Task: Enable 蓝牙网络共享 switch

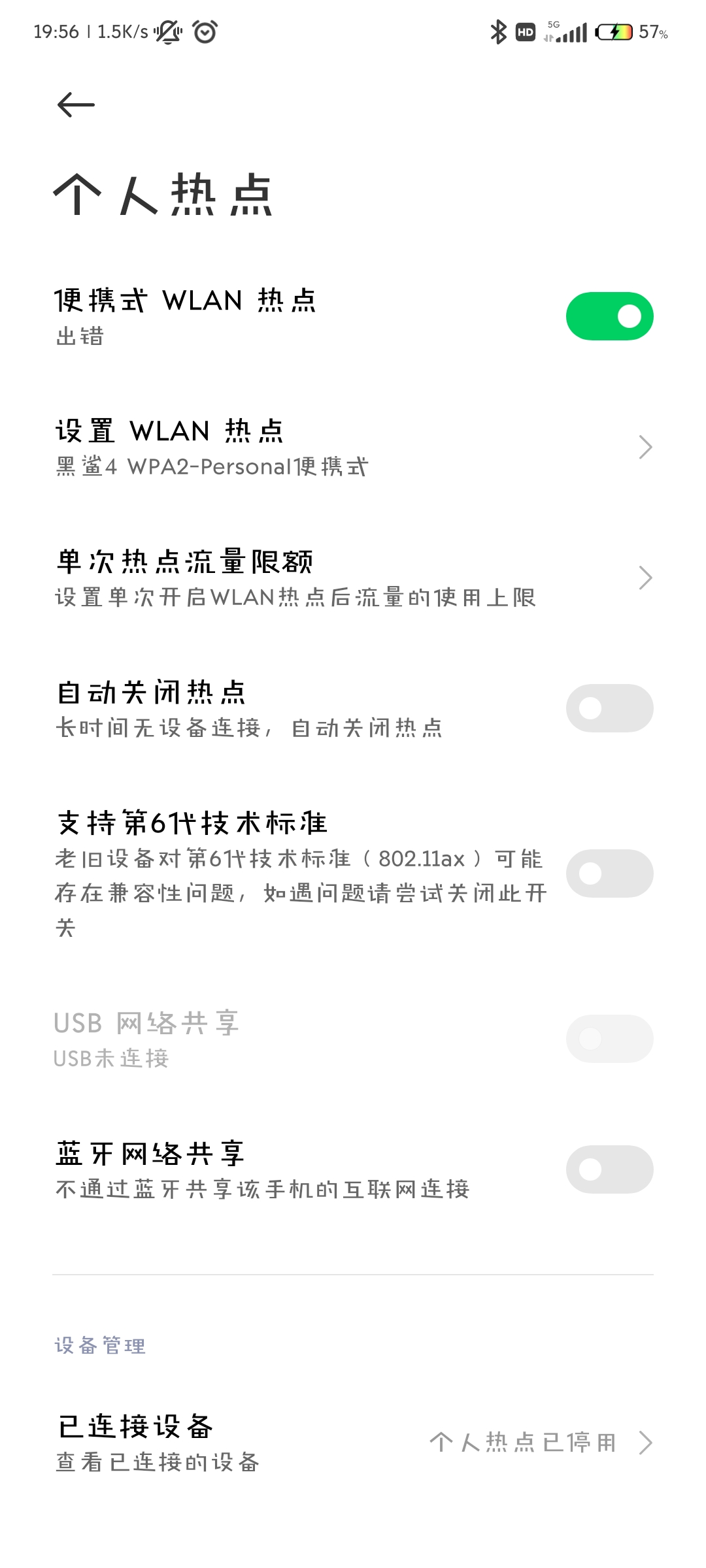Action: [x=609, y=1169]
